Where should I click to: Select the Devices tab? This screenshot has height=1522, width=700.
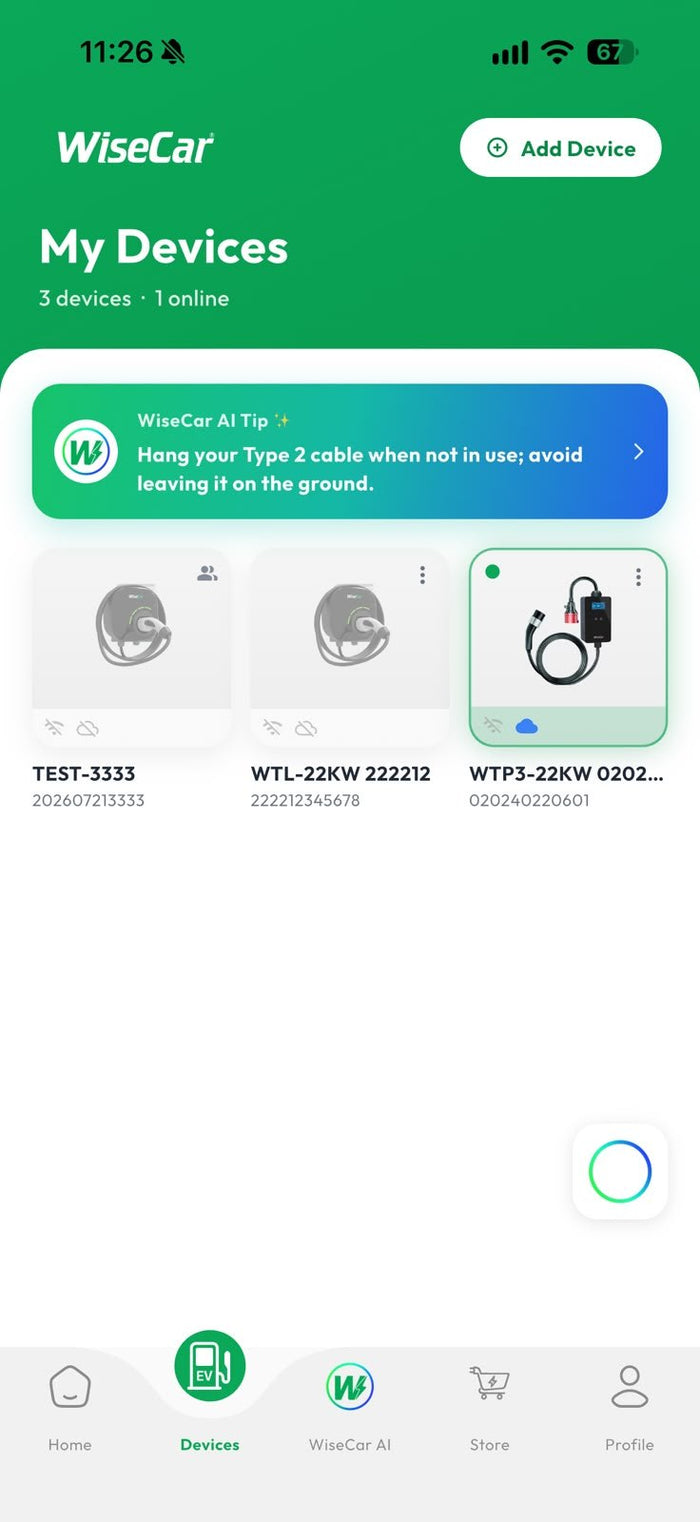tap(210, 1392)
